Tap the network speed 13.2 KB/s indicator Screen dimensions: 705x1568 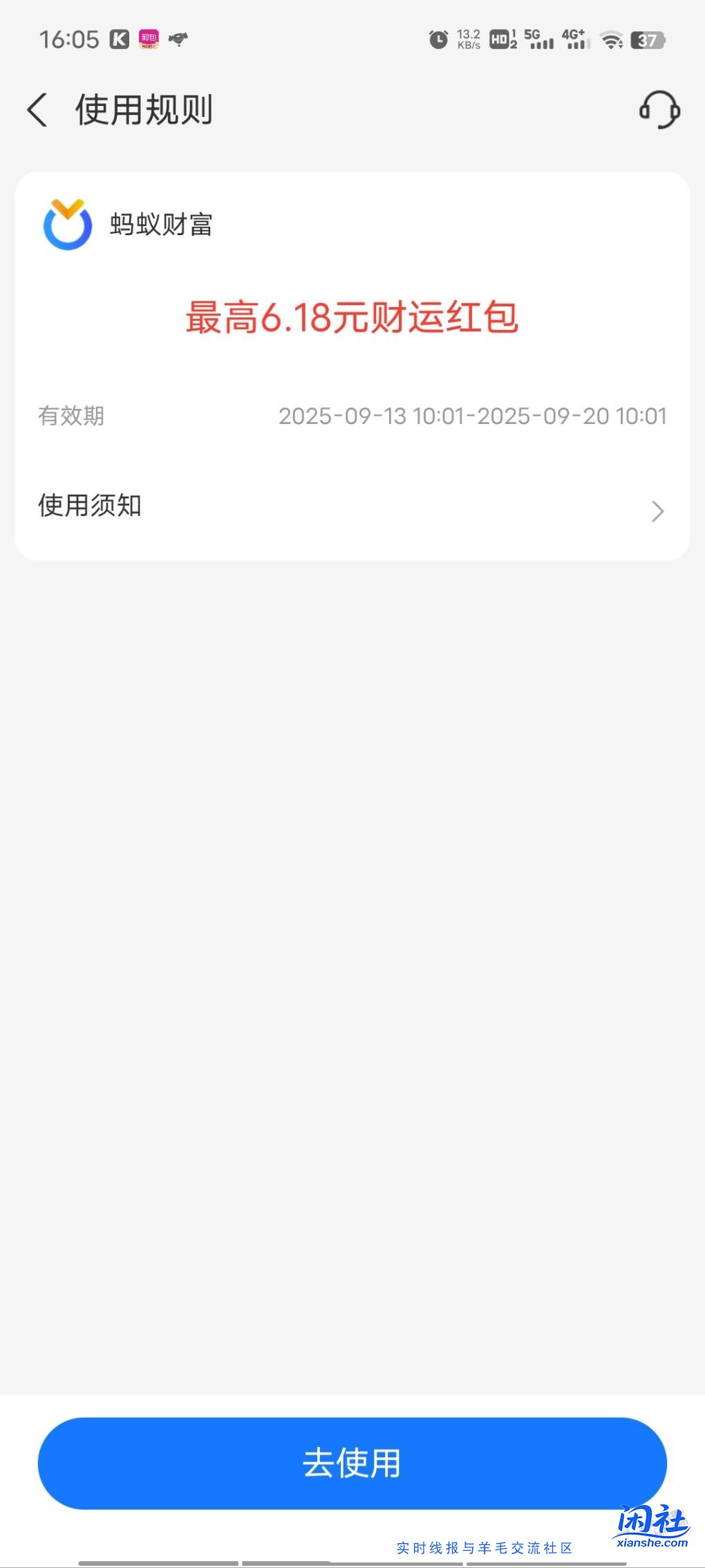[x=468, y=39]
